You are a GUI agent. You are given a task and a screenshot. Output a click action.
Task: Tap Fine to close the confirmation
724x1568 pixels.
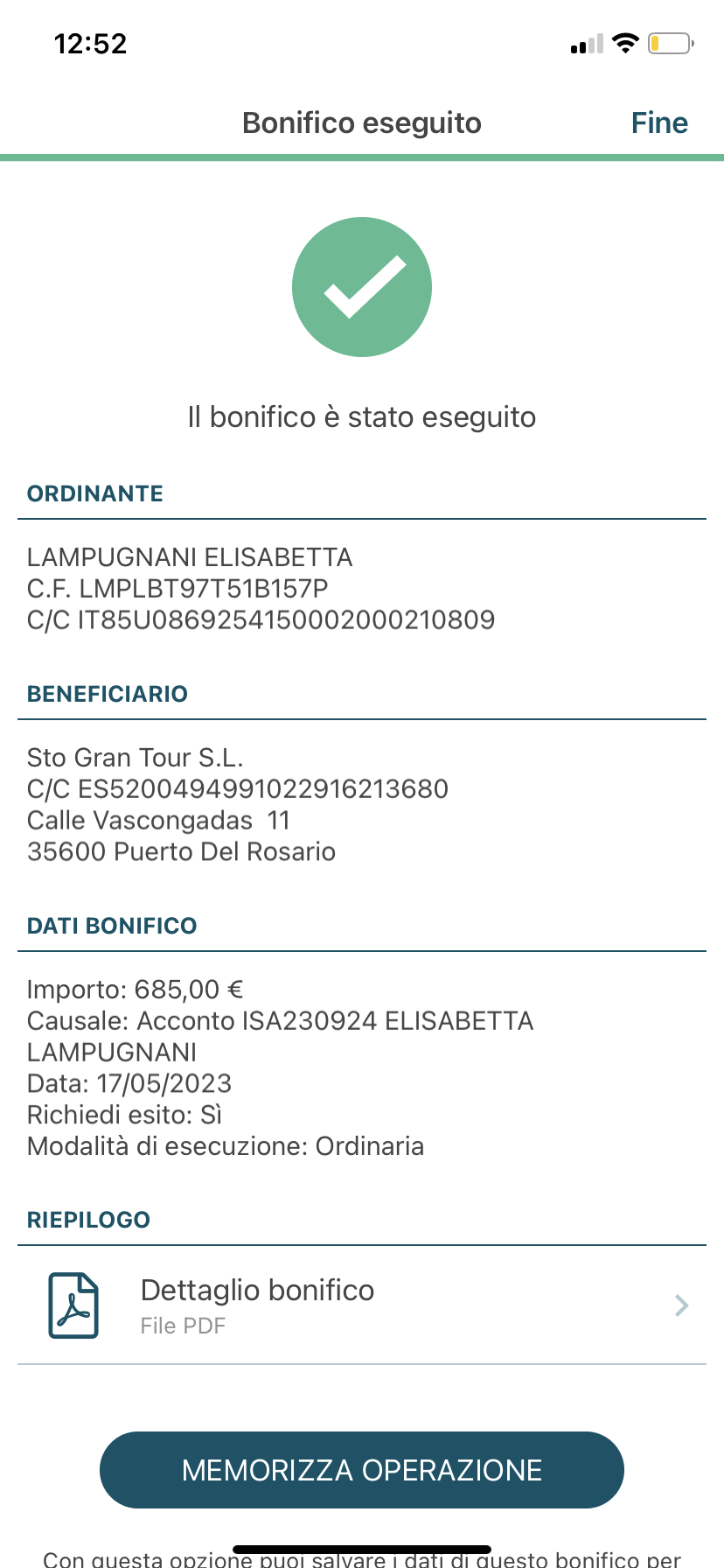pos(659,123)
